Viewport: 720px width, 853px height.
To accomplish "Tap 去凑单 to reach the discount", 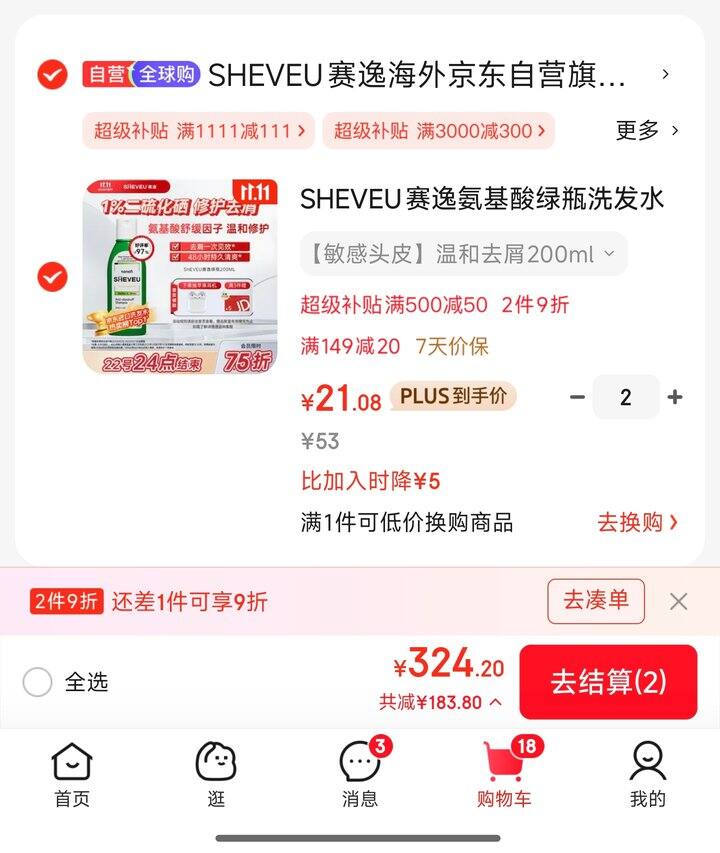I will pos(596,601).
